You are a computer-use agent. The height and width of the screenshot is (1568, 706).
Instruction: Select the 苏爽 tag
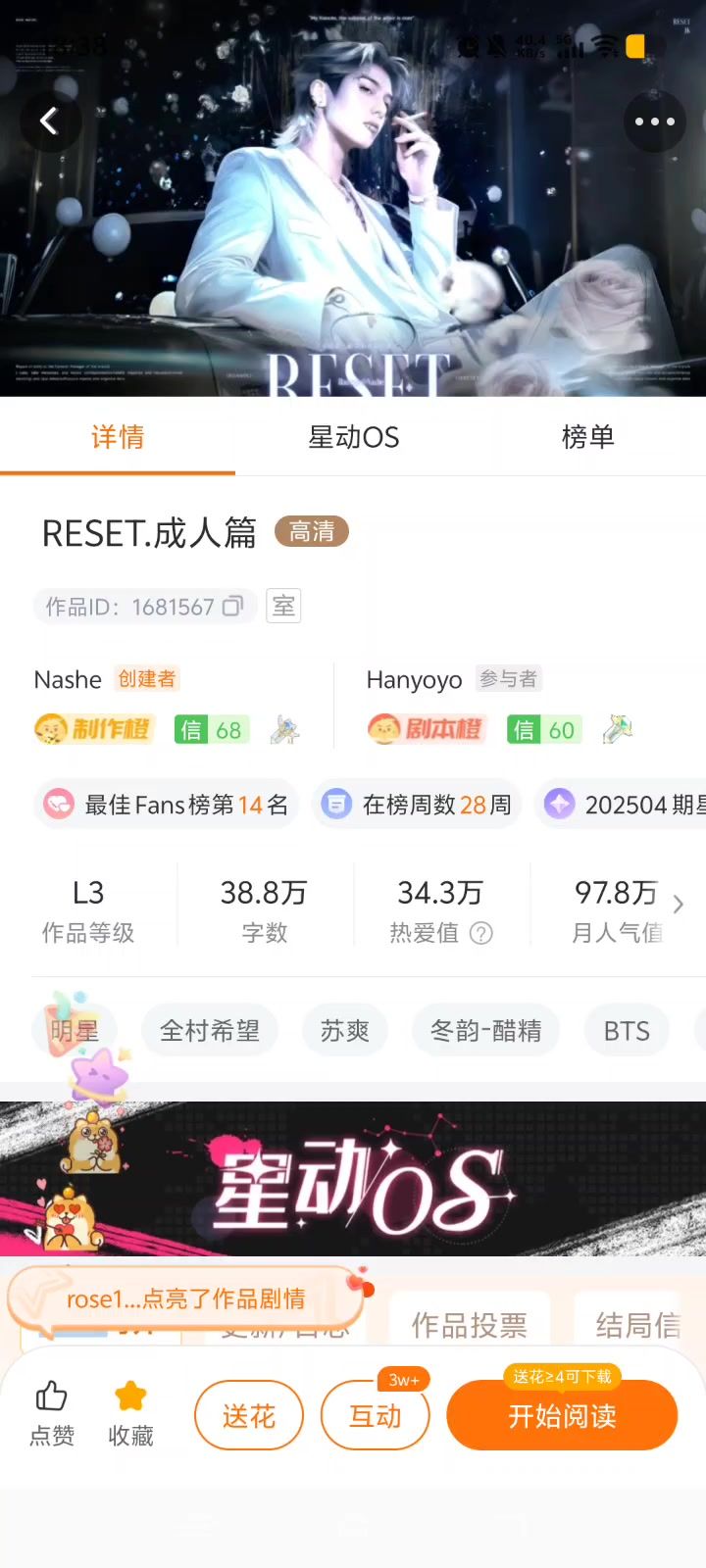(345, 1031)
